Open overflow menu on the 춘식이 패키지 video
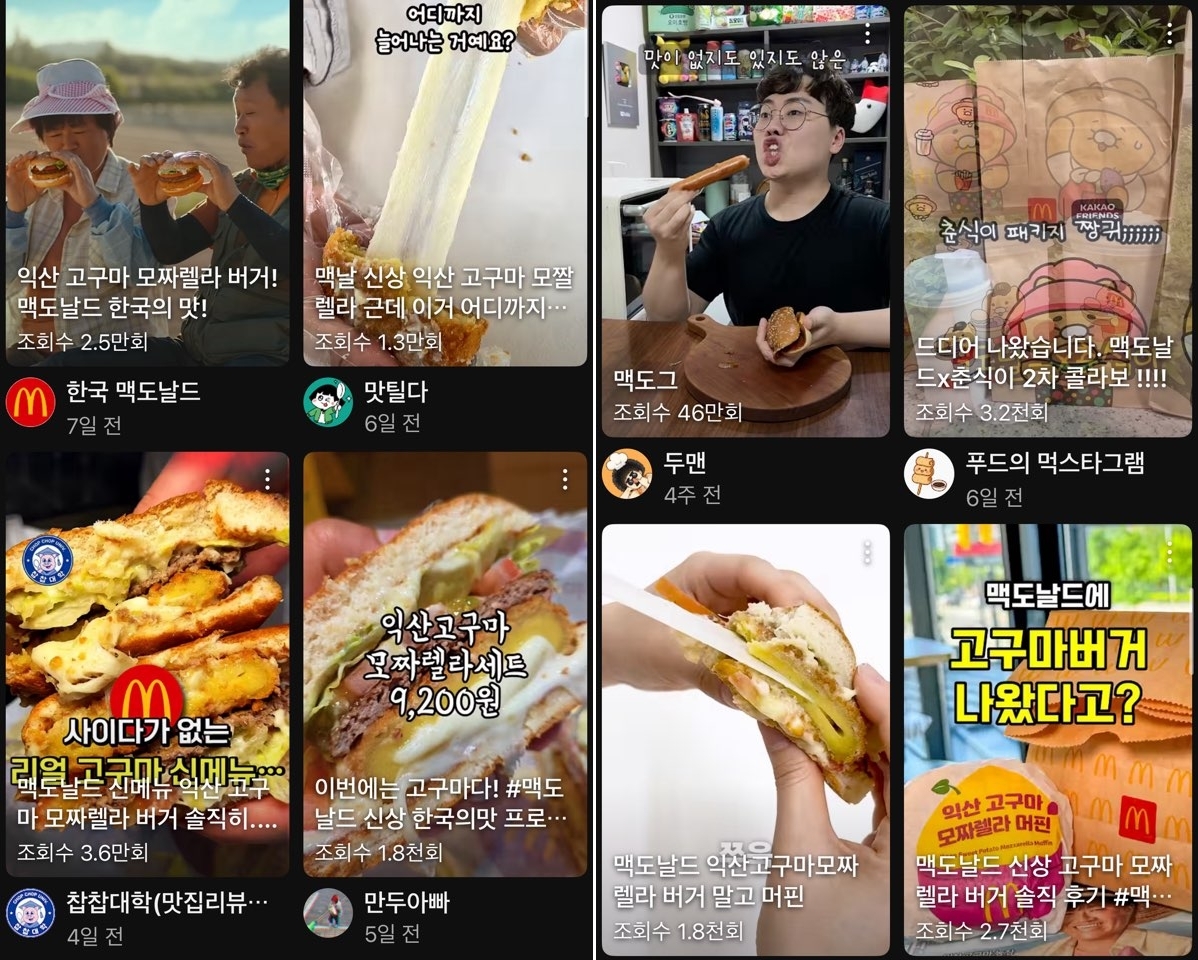 tap(1169, 34)
